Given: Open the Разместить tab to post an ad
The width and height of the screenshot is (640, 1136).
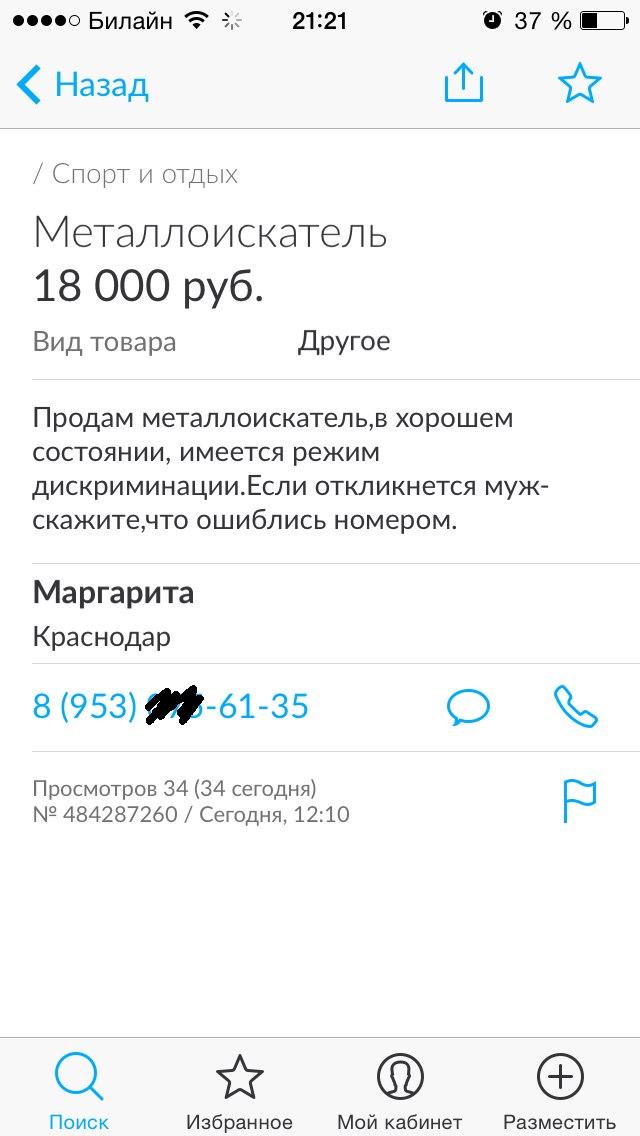Looking at the screenshot, I should pyautogui.click(x=559, y=1090).
